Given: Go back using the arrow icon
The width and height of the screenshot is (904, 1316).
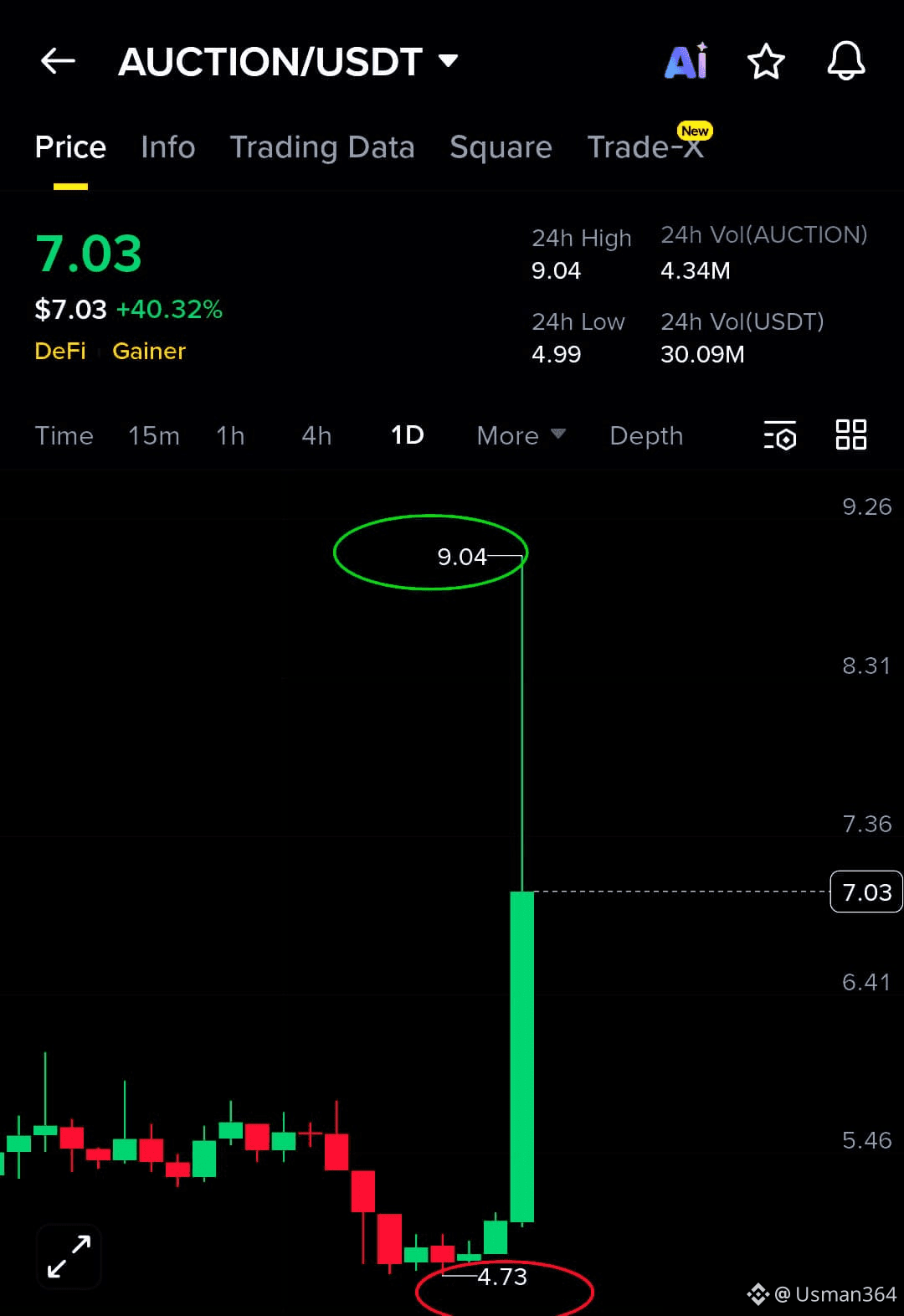Looking at the screenshot, I should tap(57, 60).
